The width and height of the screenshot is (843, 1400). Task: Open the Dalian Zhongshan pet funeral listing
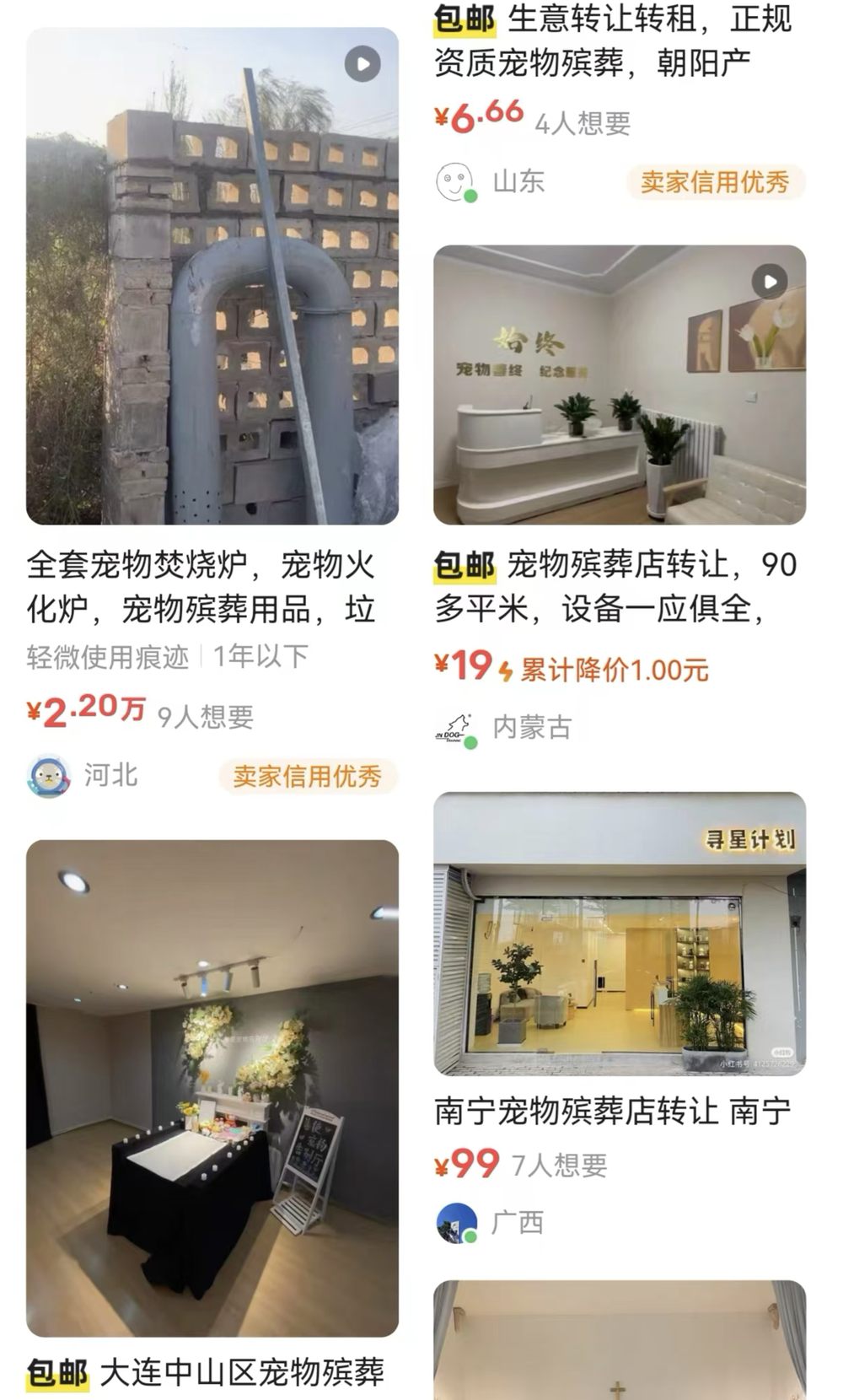pyautogui.click(x=212, y=1088)
